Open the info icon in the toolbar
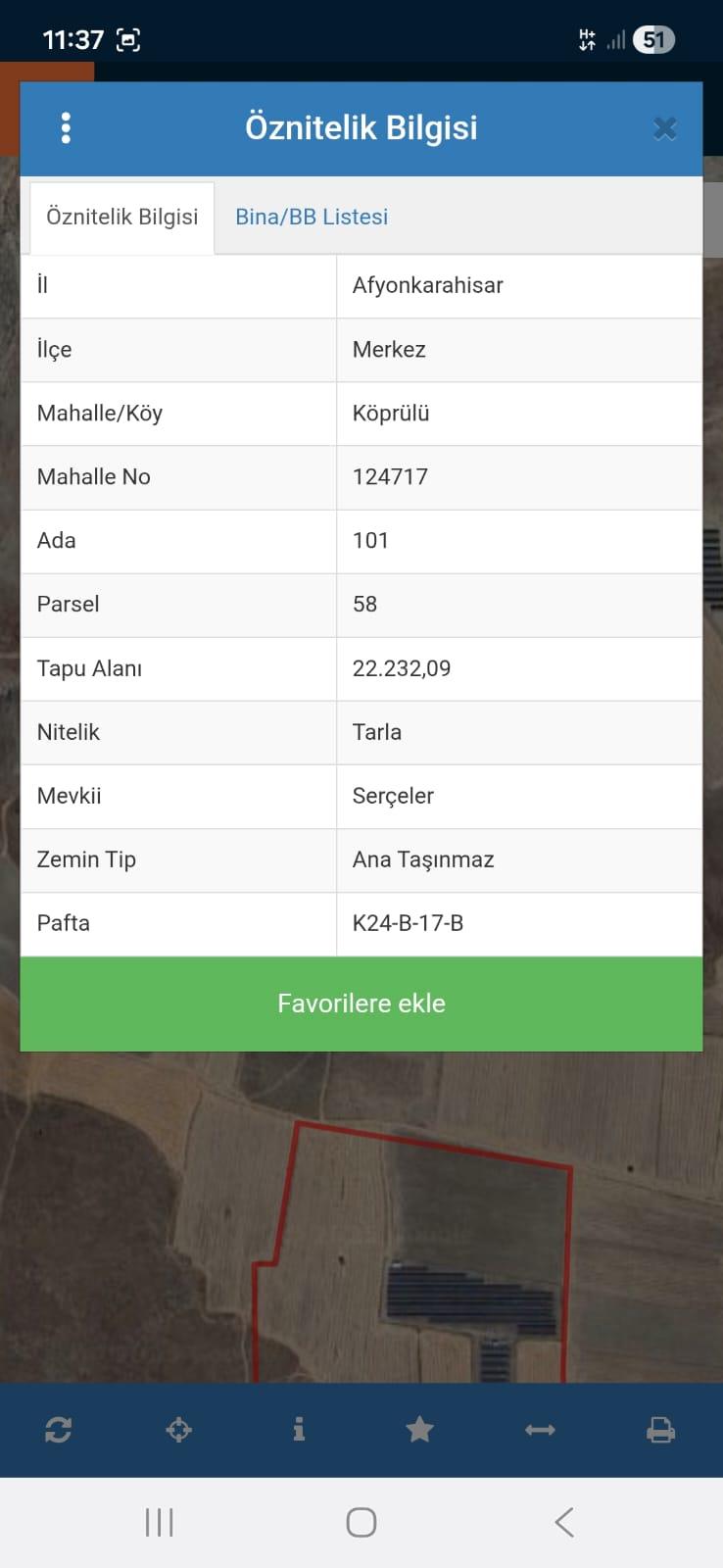 tap(299, 1430)
